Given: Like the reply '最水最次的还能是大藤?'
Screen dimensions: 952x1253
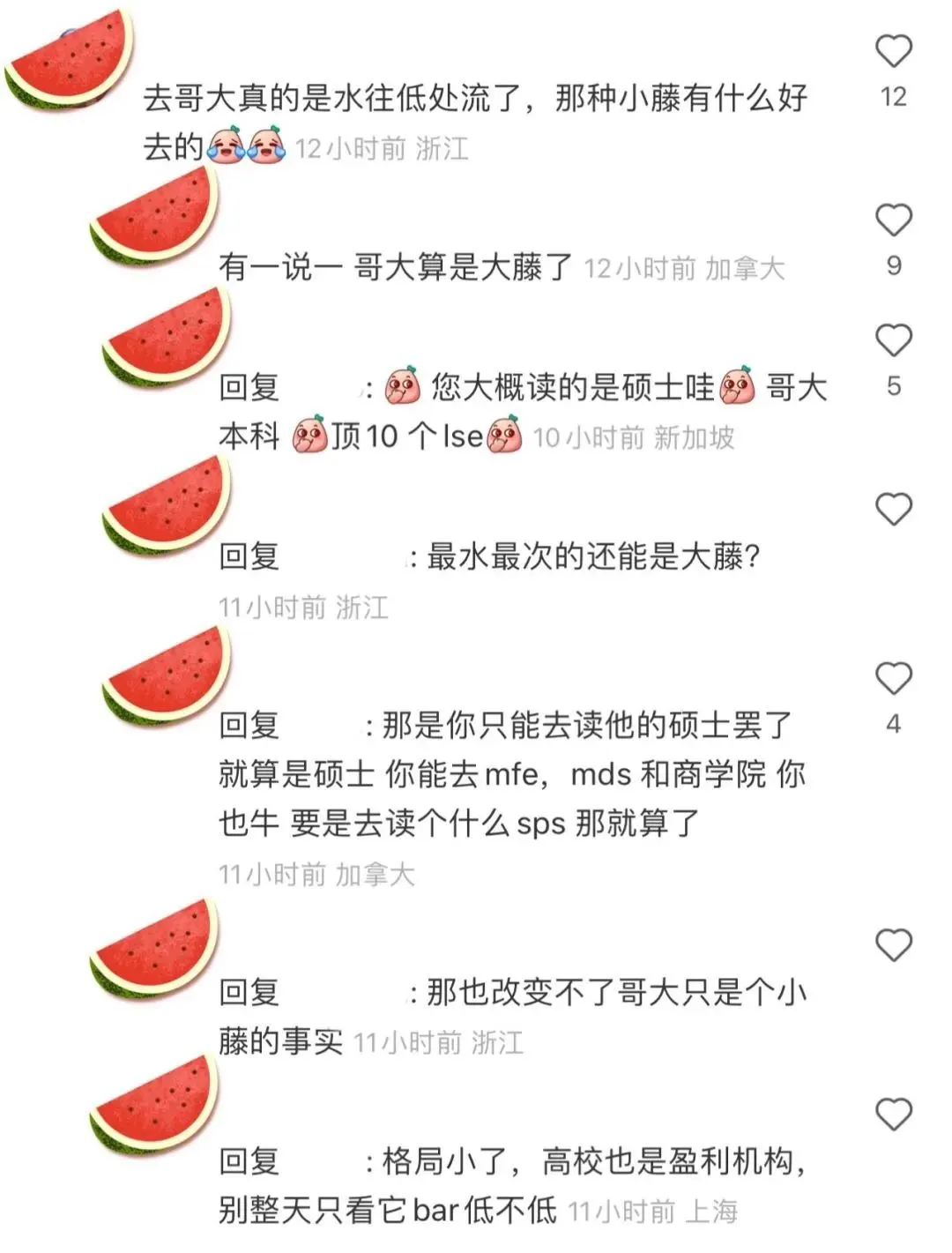Looking at the screenshot, I should click(x=893, y=509).
